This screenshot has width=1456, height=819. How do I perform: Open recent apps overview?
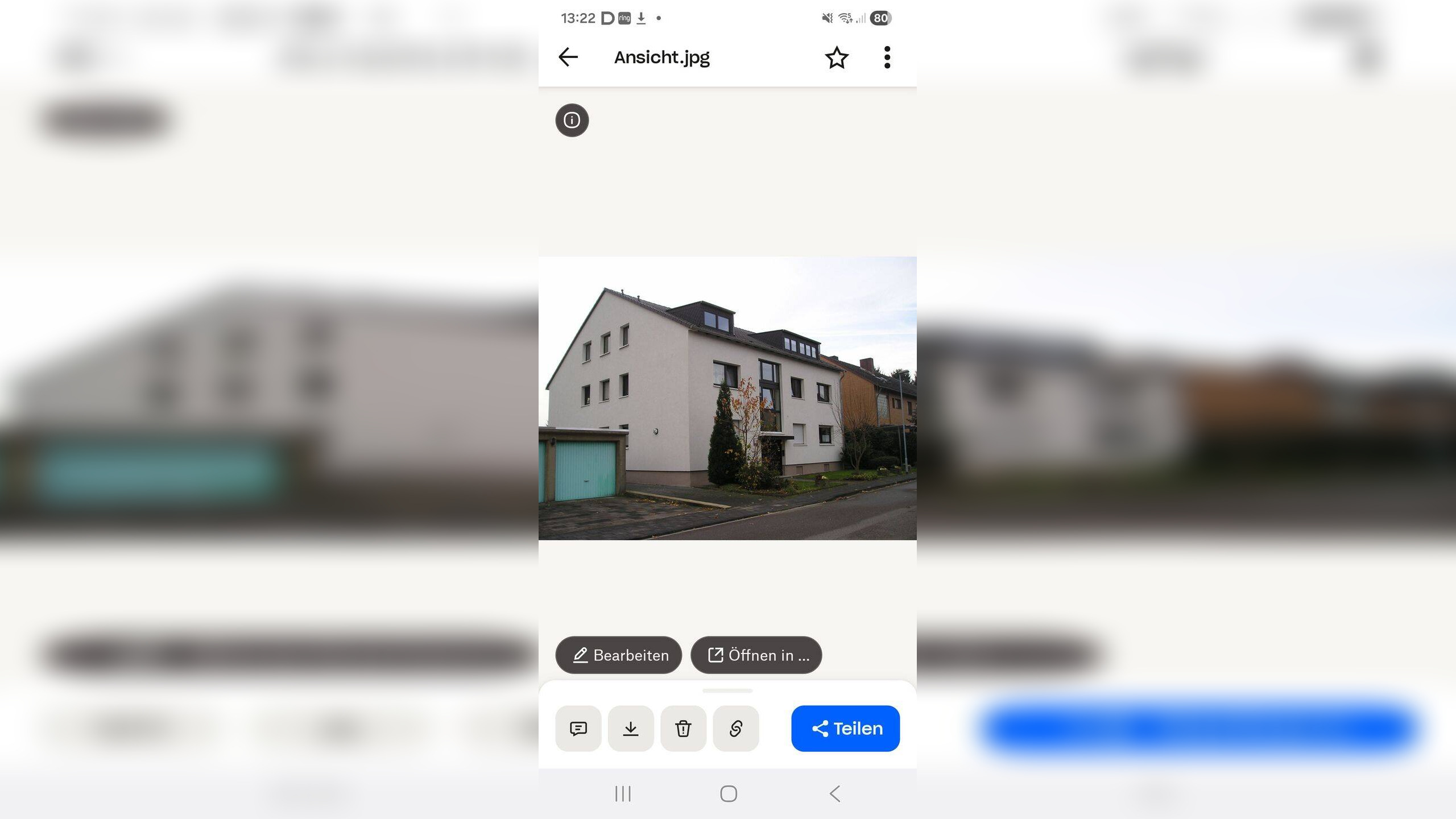pyautogui.click(x=623, y=794)
